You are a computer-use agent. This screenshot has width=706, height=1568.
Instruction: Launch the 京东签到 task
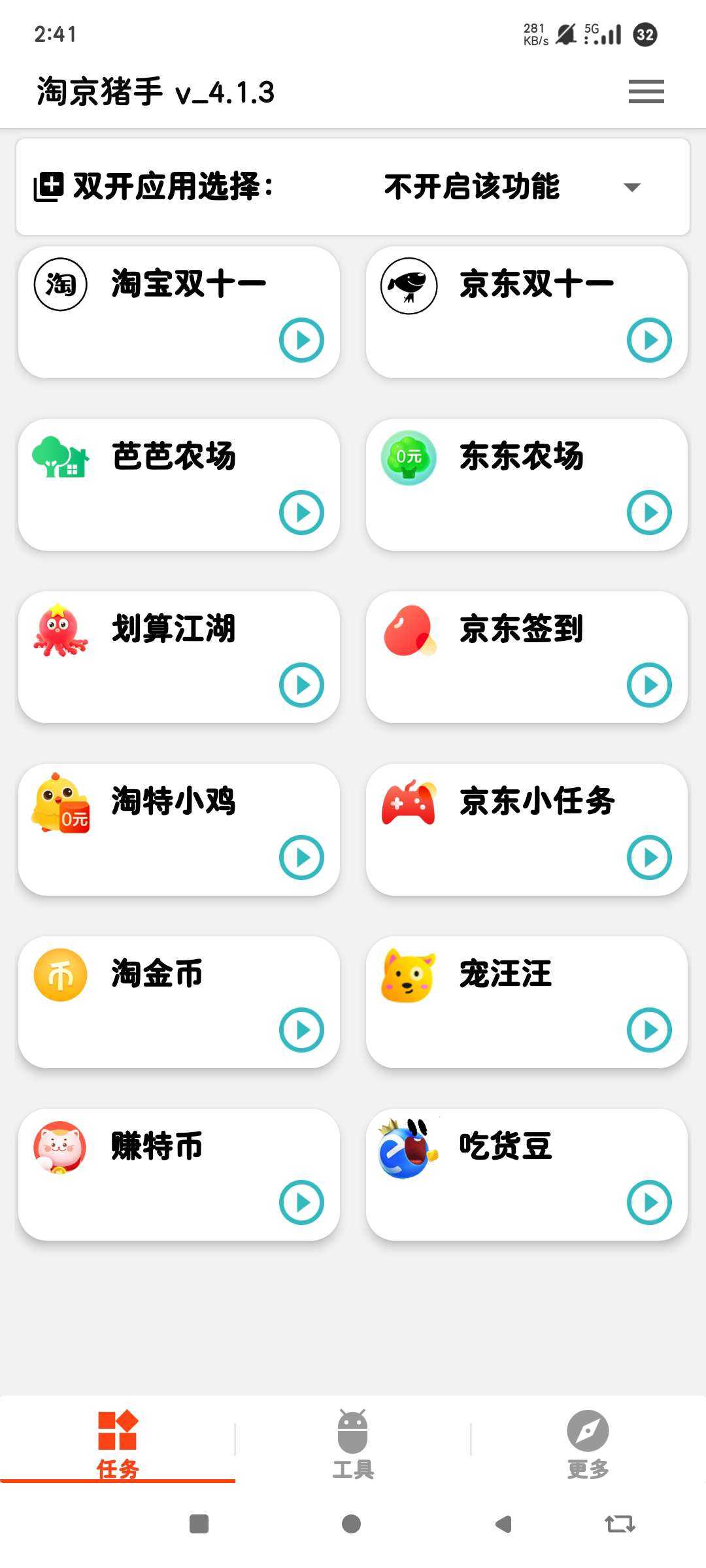point(649,685)
